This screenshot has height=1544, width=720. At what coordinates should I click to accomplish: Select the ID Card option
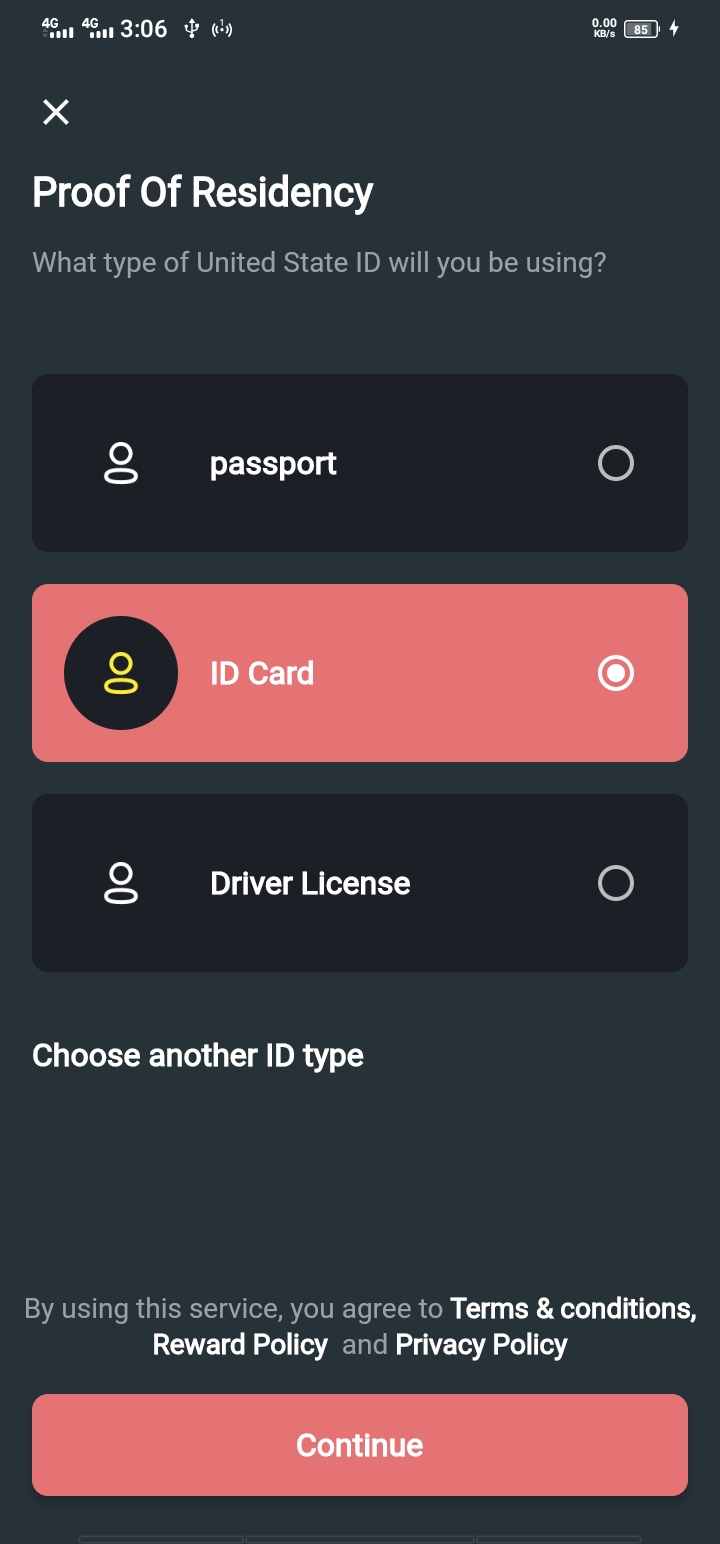tap(360, 673)
